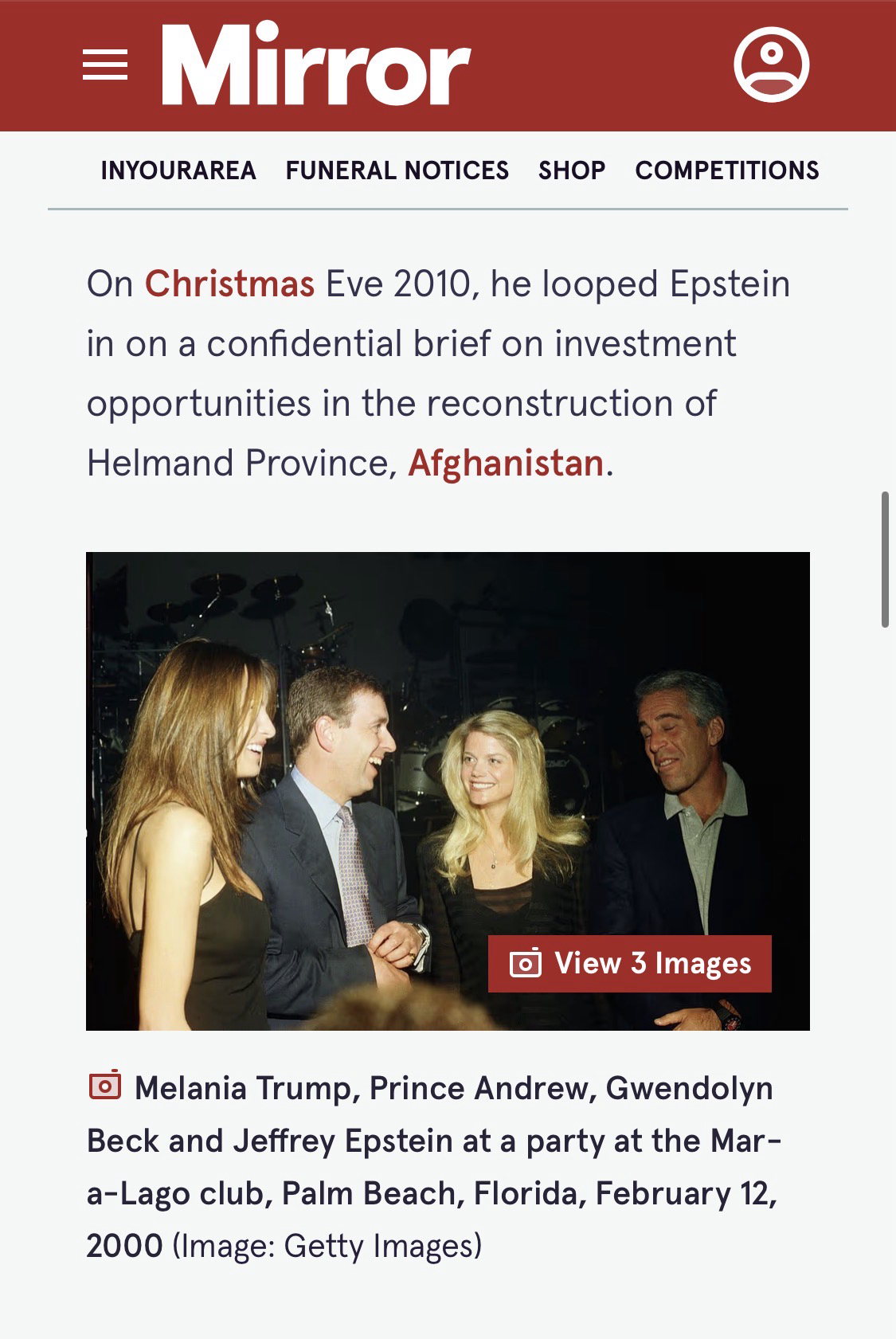This screenshot has height=1339, width=896.
Task: Open the hamburger menu
Action: 105,65
